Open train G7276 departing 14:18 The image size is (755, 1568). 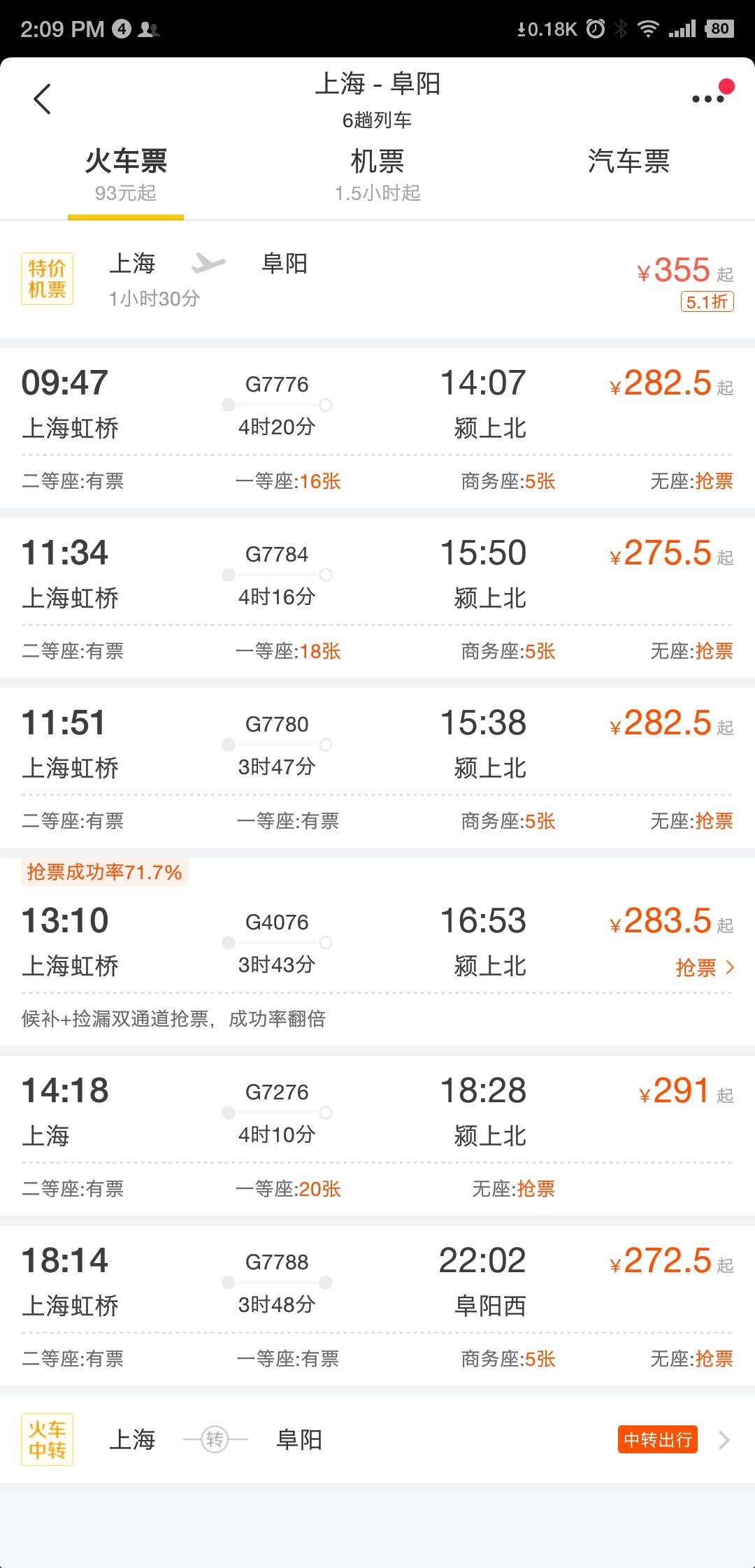[x=377, y=1135]
